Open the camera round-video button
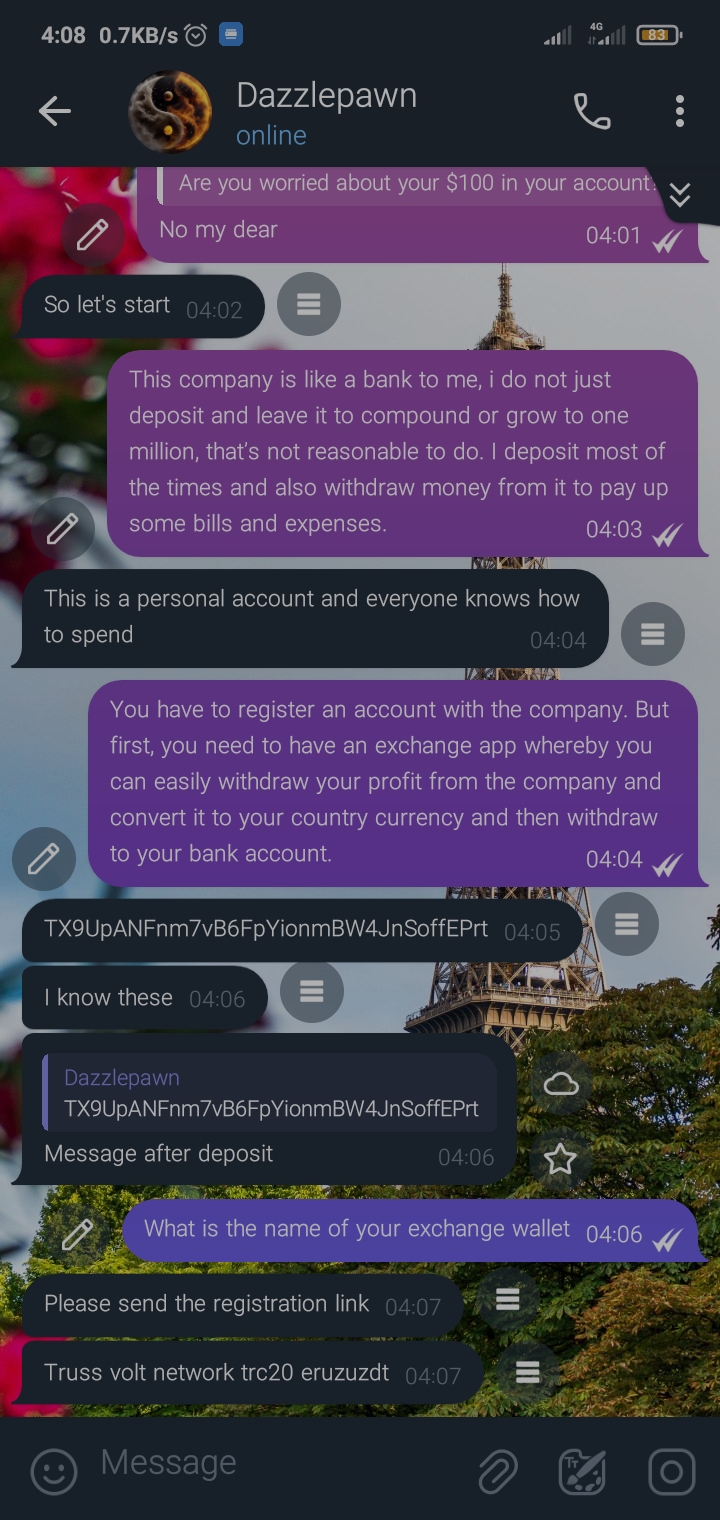 pos(671,1471)
